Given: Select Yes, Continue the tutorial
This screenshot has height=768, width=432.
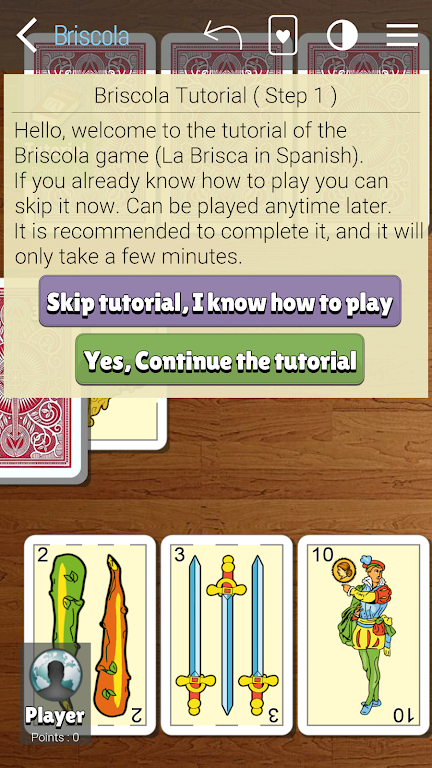Looking at the screenshot, I should 220,359.
